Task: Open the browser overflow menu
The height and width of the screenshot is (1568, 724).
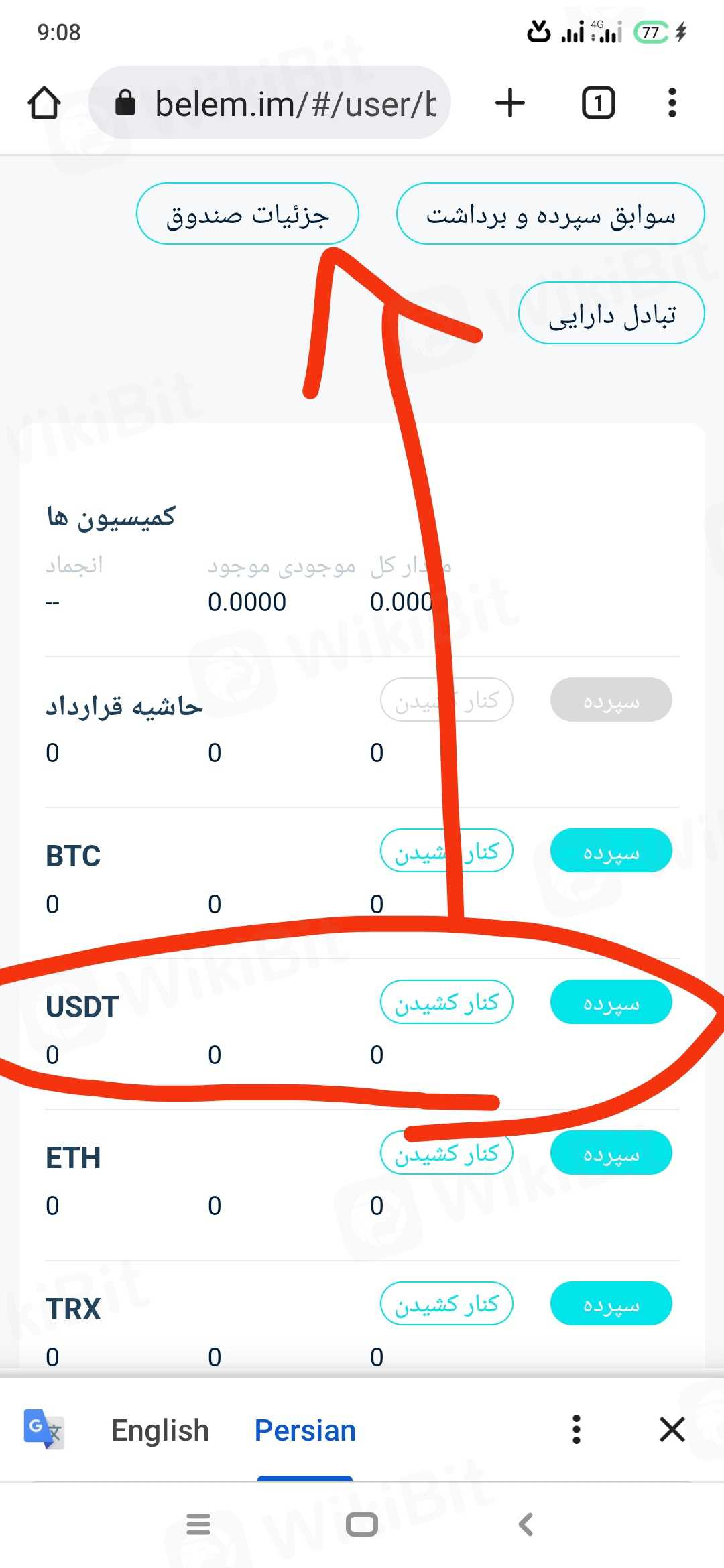Action: coord(672,103)
